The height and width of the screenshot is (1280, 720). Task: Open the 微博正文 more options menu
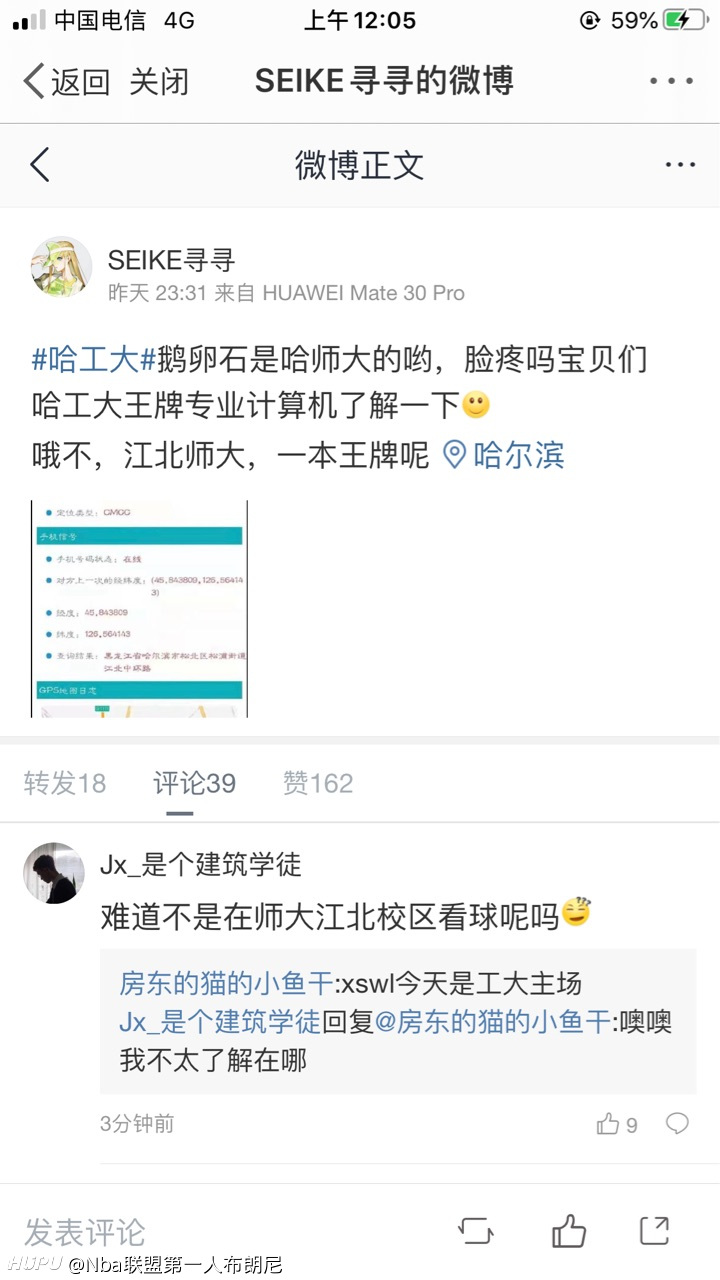click(x=680, y=165)
